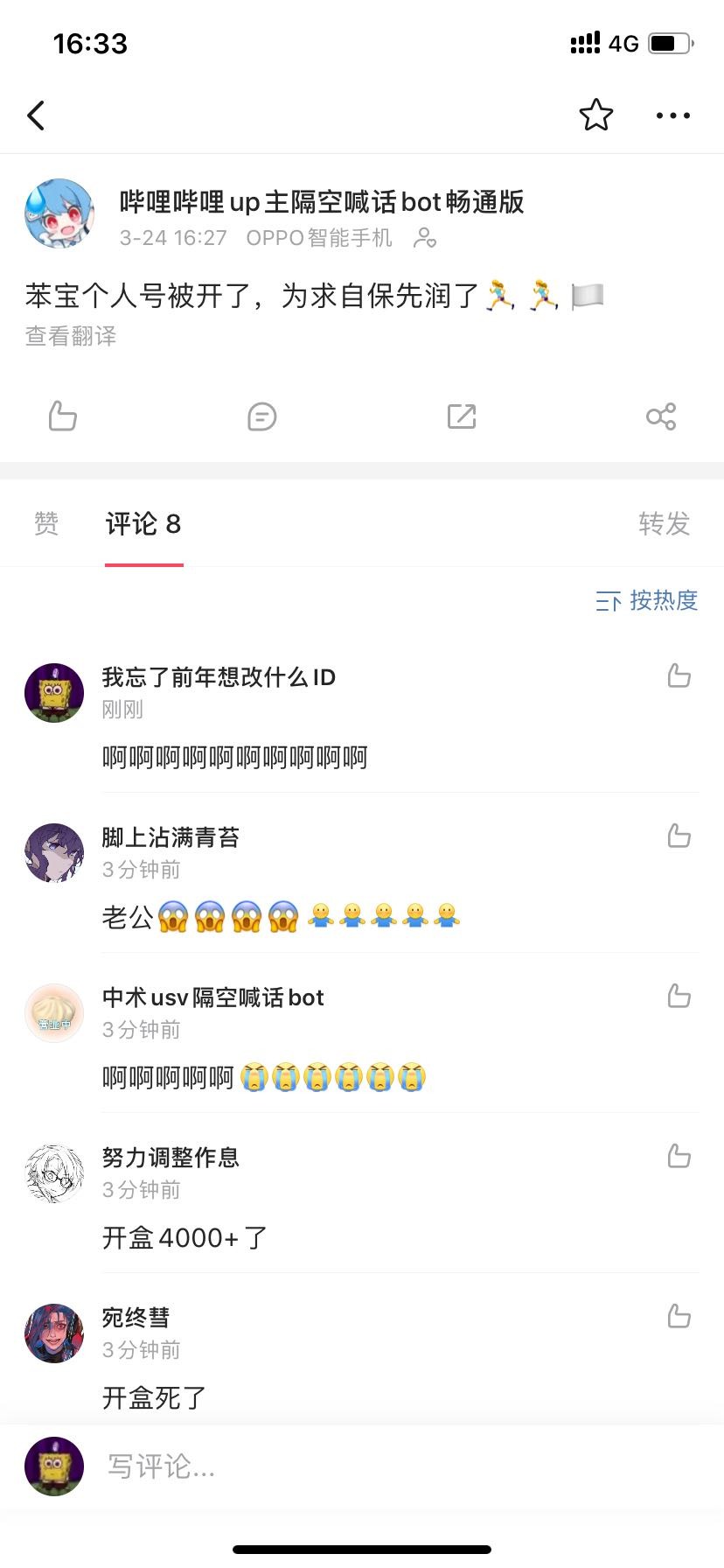
Task: Tap the comment icon under the post
Action: [x=261, y=416]
